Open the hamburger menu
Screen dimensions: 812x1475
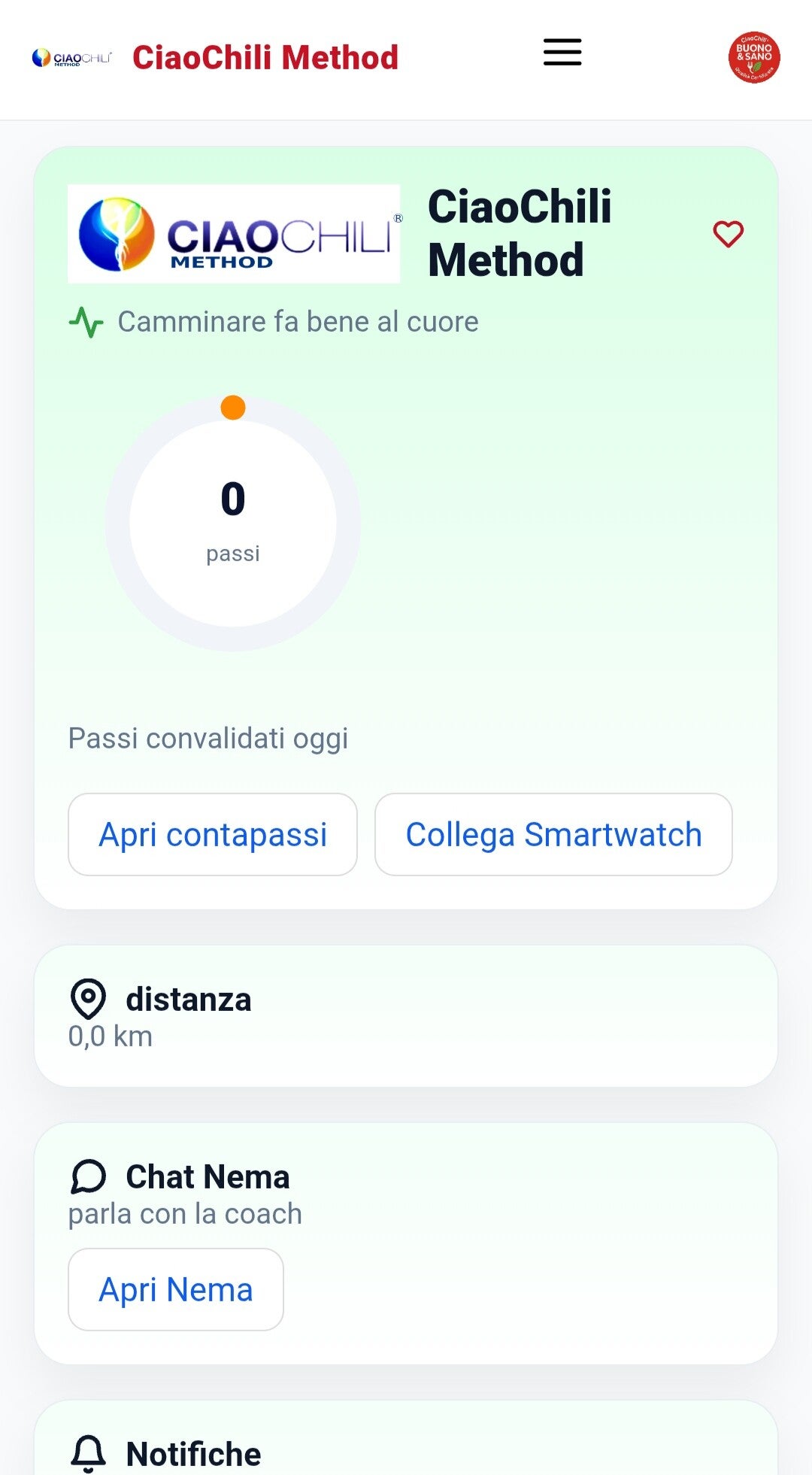pos(562,53)
